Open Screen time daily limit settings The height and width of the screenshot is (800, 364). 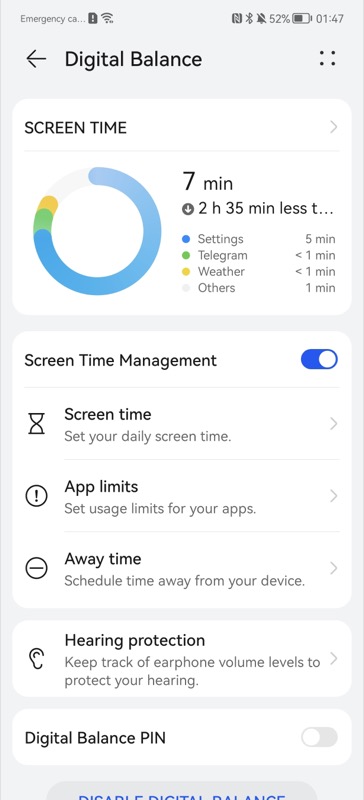(182, 424)
